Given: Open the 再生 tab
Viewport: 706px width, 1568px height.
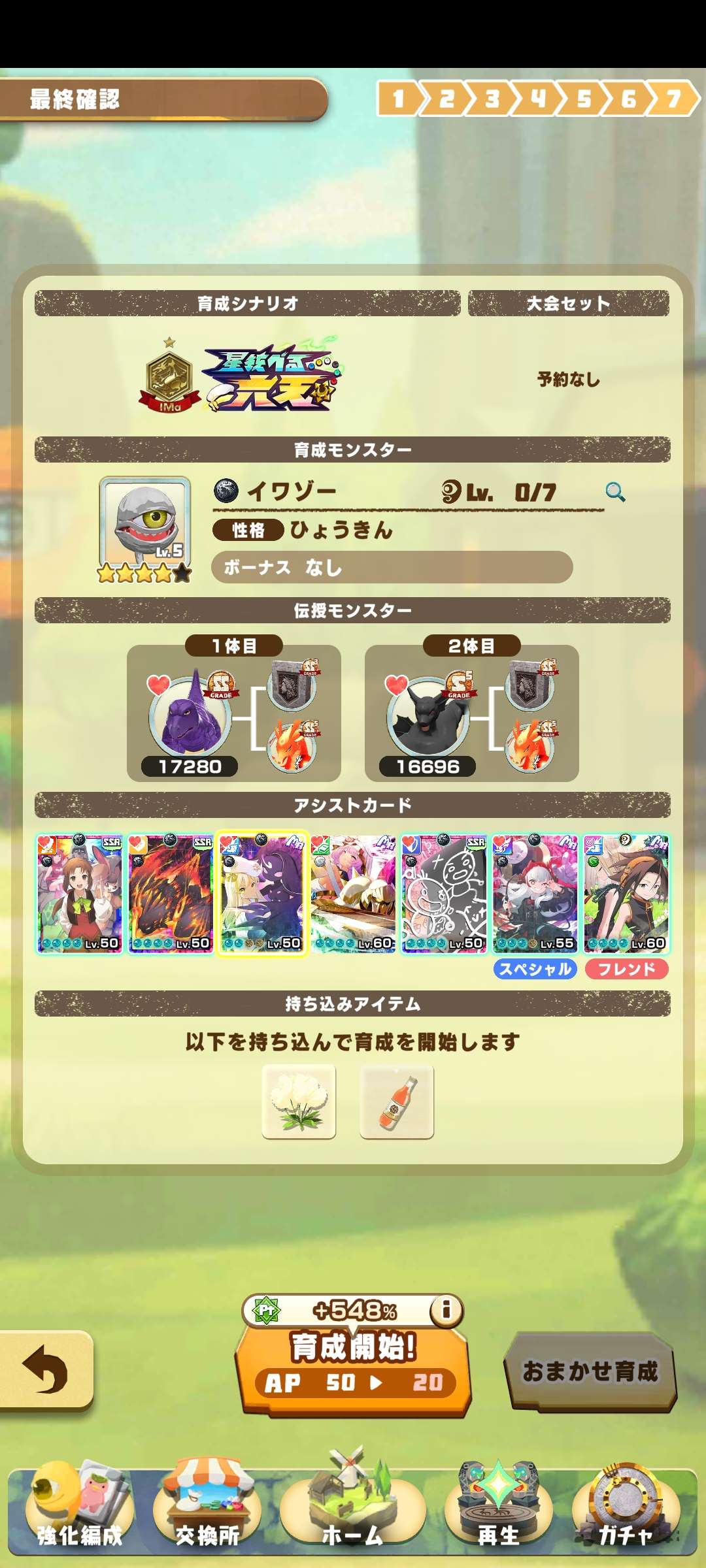Looking at the screenshot, I should coord(498,1514).
